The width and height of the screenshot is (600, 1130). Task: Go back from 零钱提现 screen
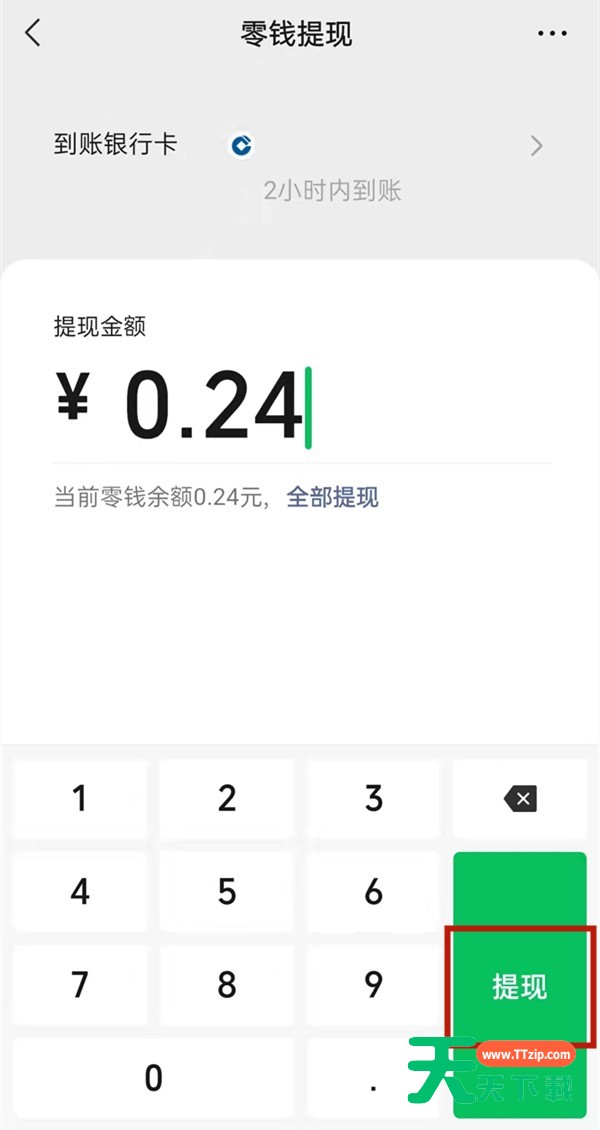tap(33, 33)
